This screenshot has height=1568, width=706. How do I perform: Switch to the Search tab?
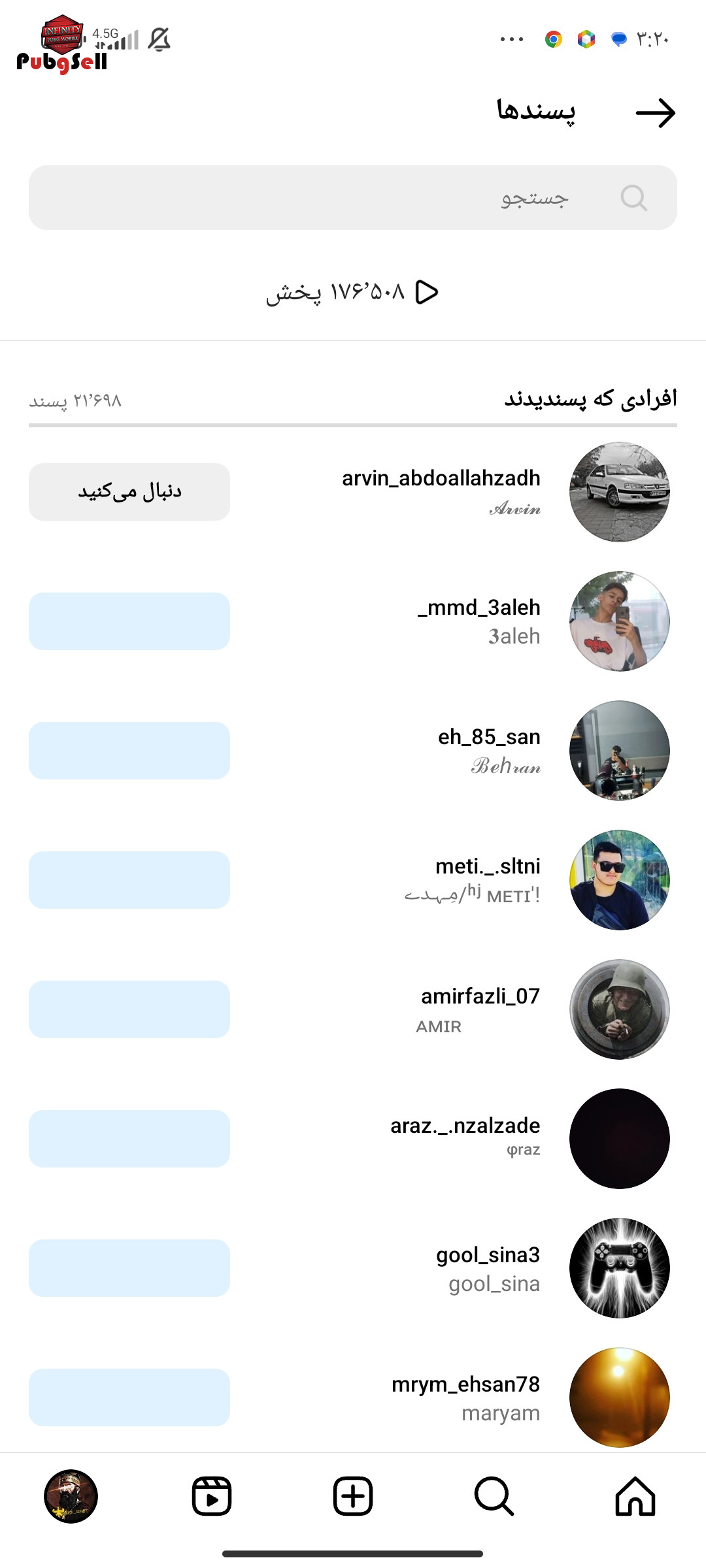[x=494, y=1496]
